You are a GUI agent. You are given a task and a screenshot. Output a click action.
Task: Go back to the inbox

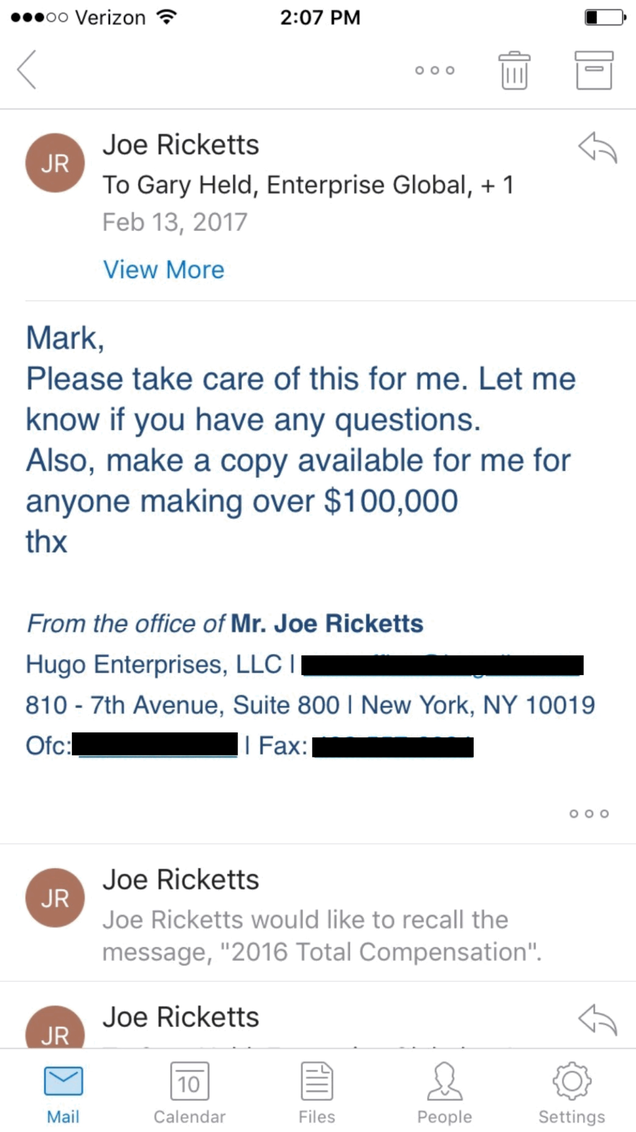coord(27,70)
